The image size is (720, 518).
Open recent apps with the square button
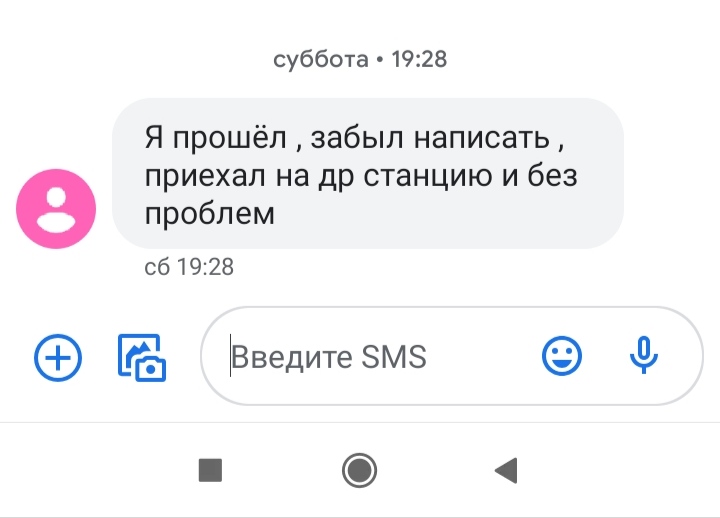(x=210, y=469)
